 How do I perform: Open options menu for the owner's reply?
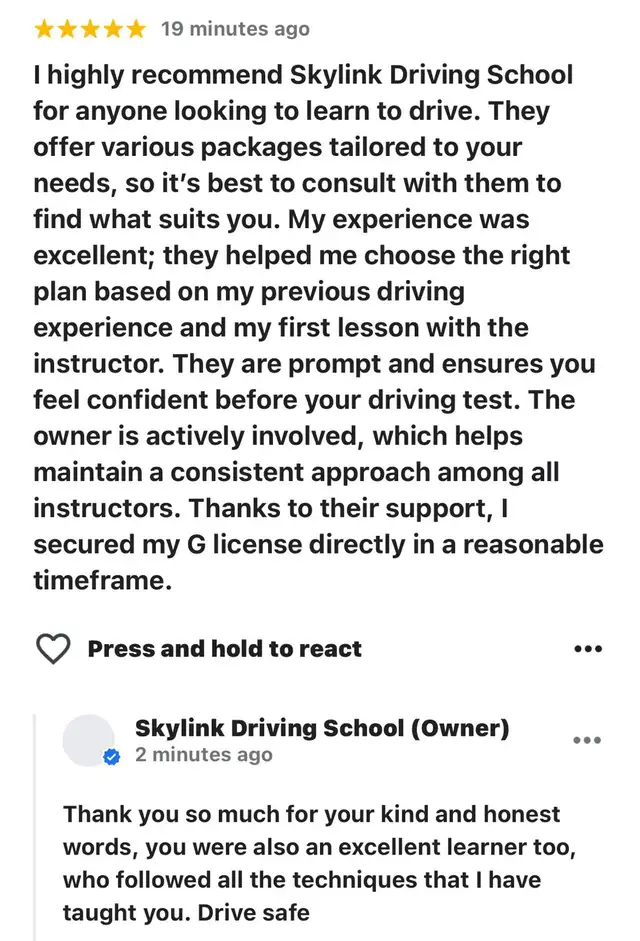[x=587, y=740]
